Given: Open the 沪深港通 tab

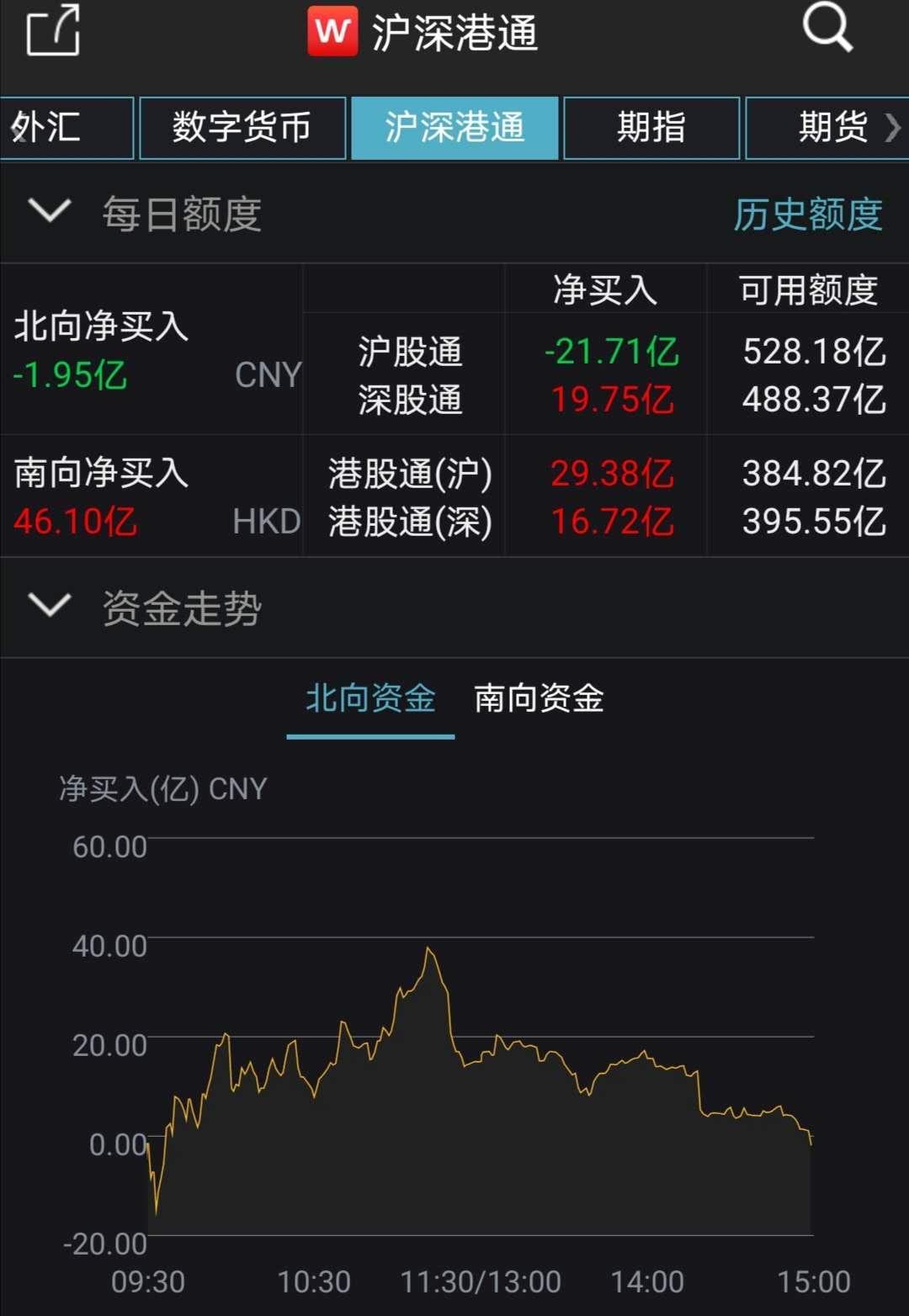Looking at the screenshot, I should [x=454, y=128].
